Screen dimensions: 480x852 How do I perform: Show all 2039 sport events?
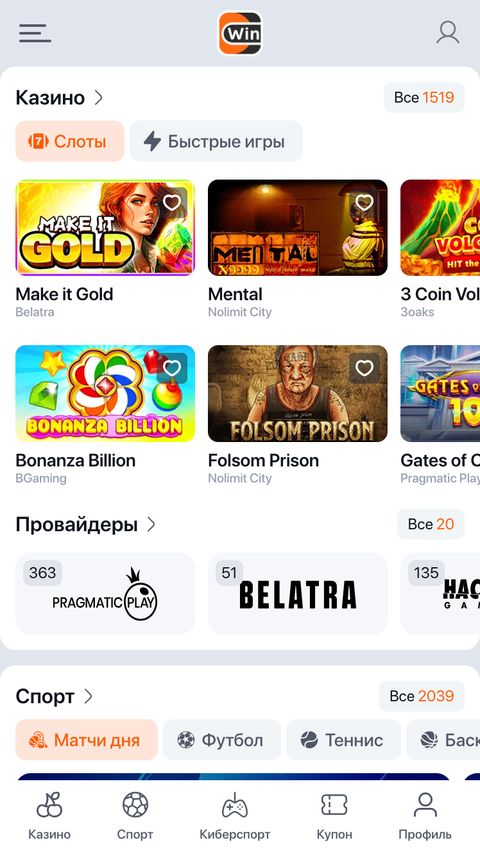coord(422,696)
